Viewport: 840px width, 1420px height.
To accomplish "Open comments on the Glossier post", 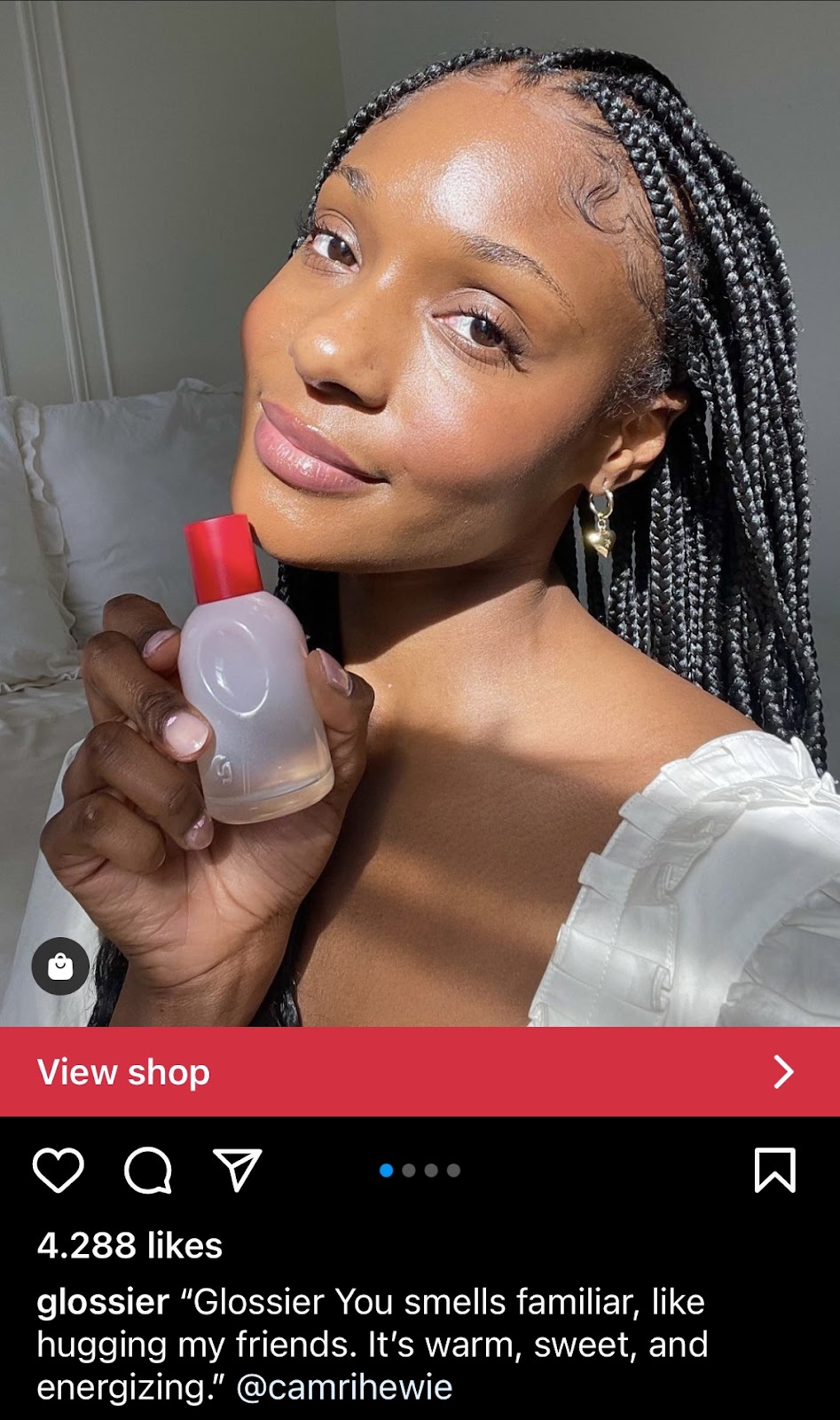I will [147, 1170].
